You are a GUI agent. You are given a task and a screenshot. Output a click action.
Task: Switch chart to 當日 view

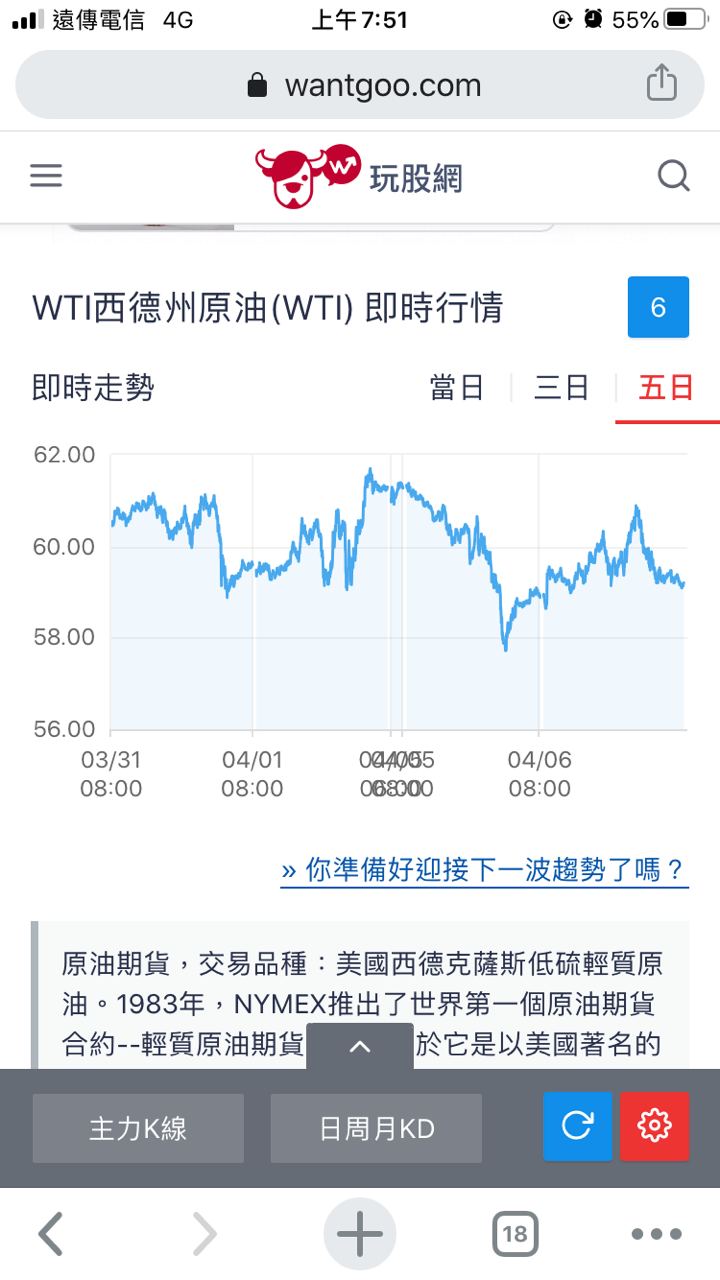[457, 388]
